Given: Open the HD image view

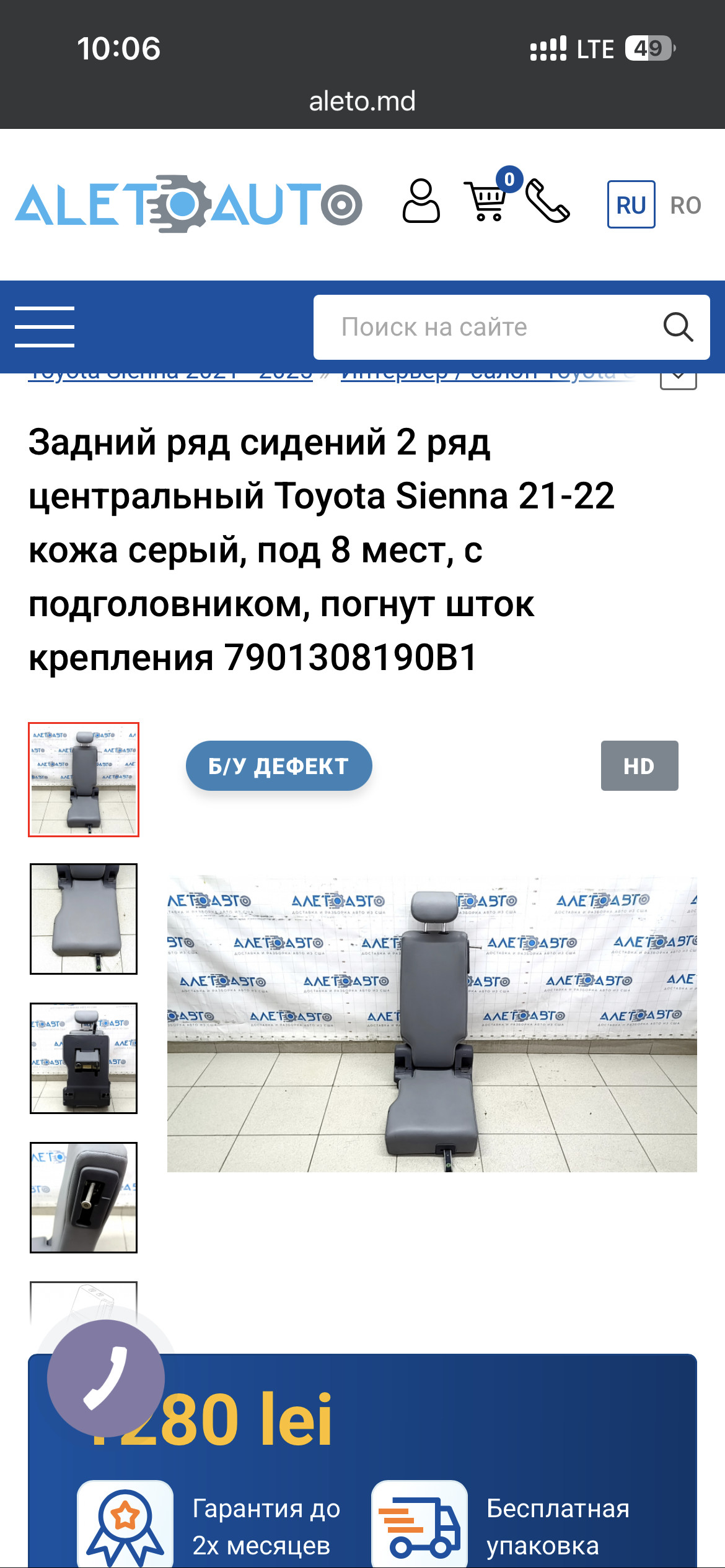Looking at the screenshot, I should (x=639, y=766).
